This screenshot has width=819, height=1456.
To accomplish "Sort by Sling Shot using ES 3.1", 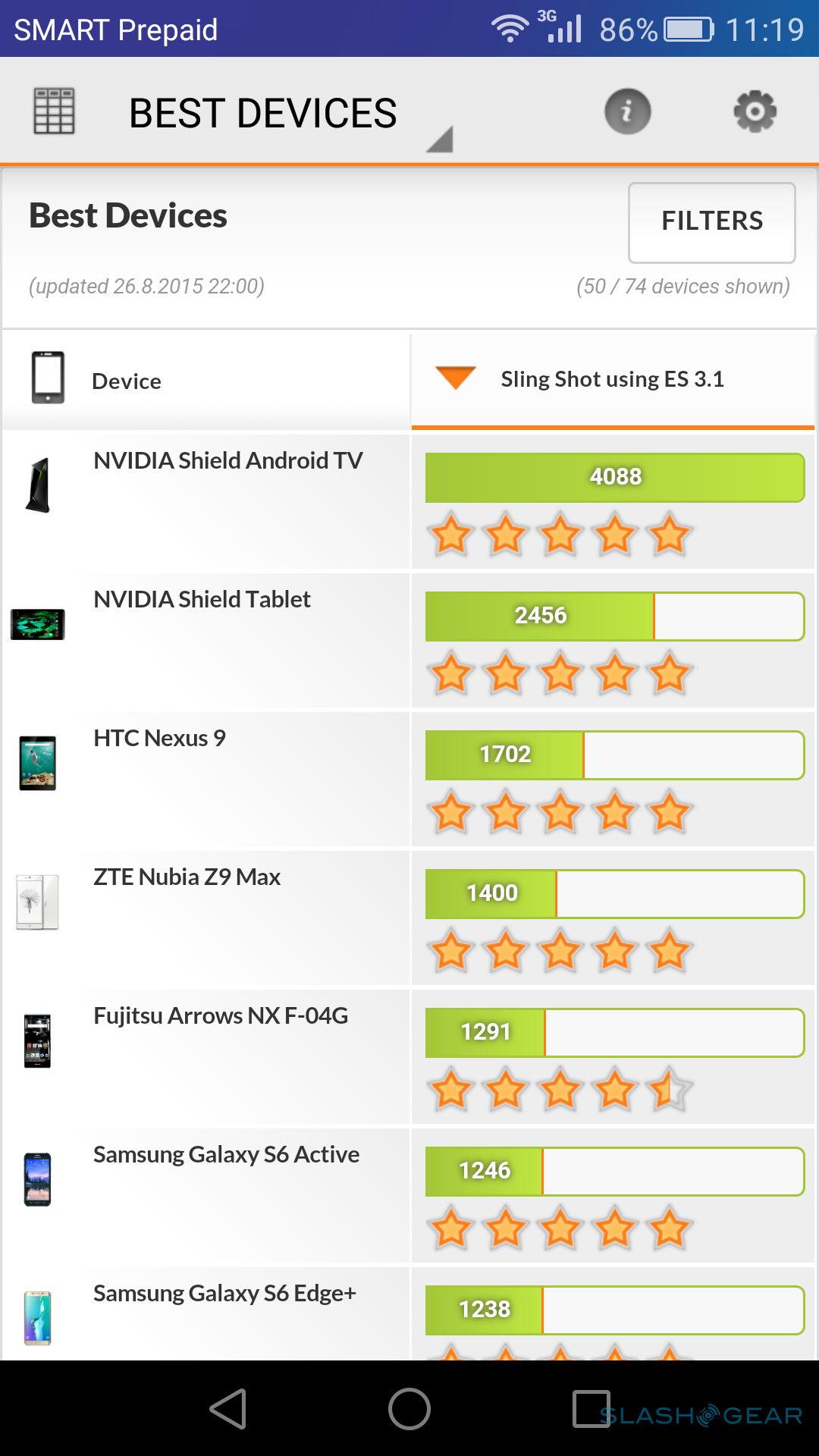I will (x=611, y=379).
